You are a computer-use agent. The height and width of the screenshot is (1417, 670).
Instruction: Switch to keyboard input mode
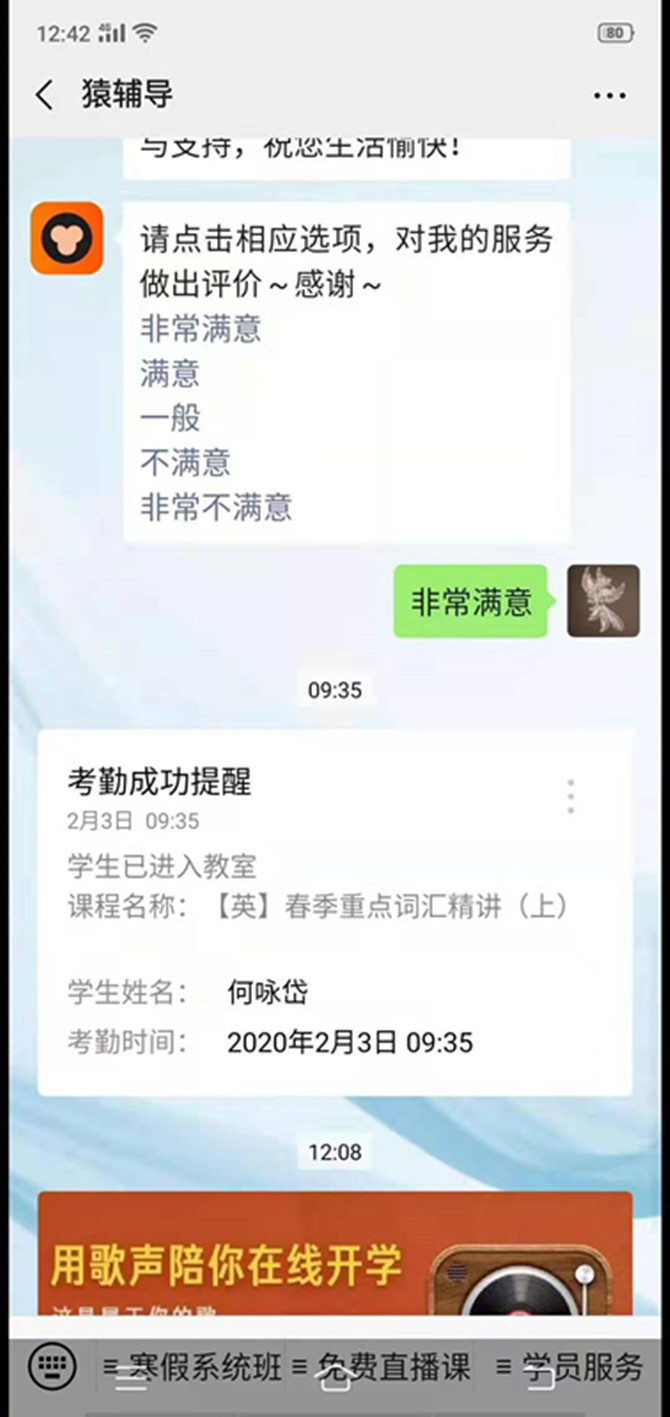[53, 1366]
